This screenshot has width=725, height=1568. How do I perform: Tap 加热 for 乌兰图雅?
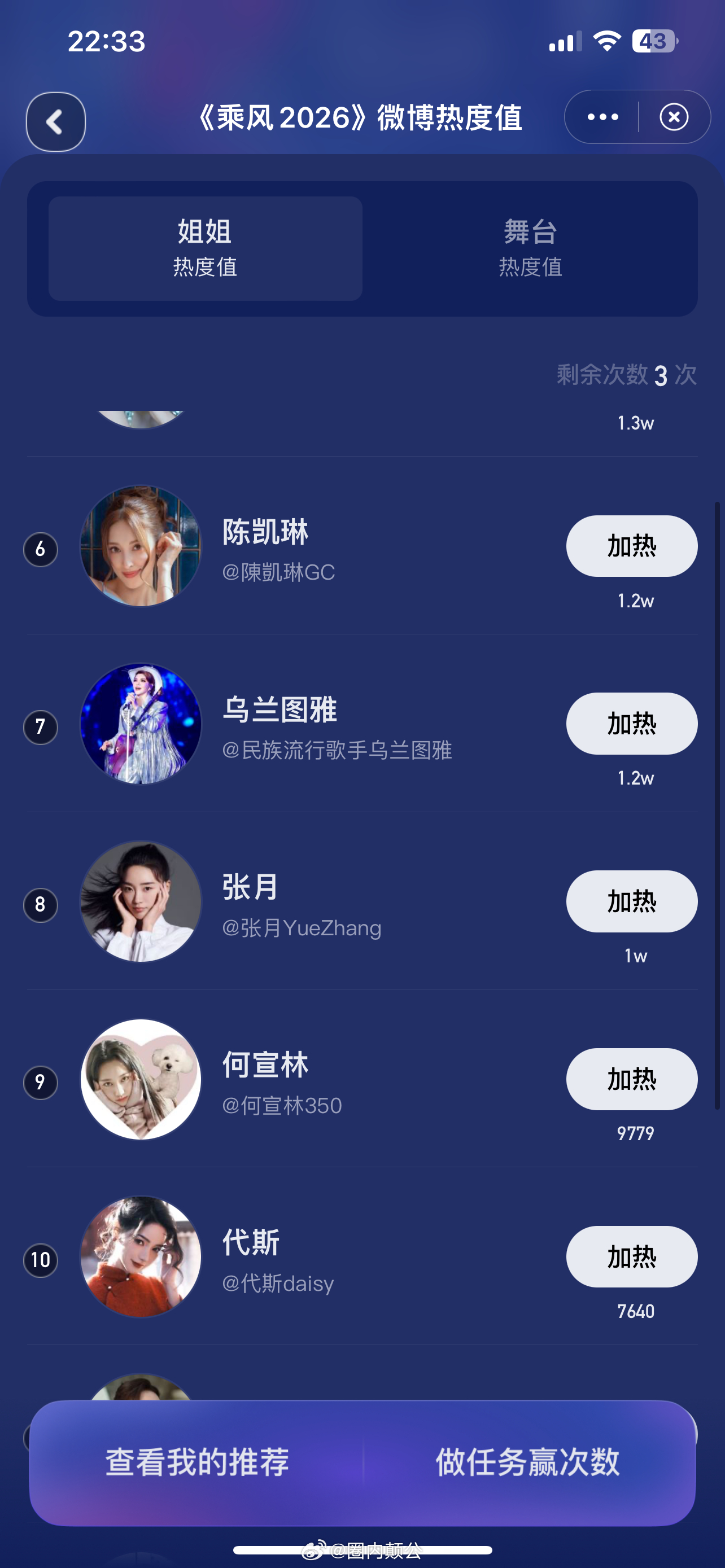click(x=631, y=724)
